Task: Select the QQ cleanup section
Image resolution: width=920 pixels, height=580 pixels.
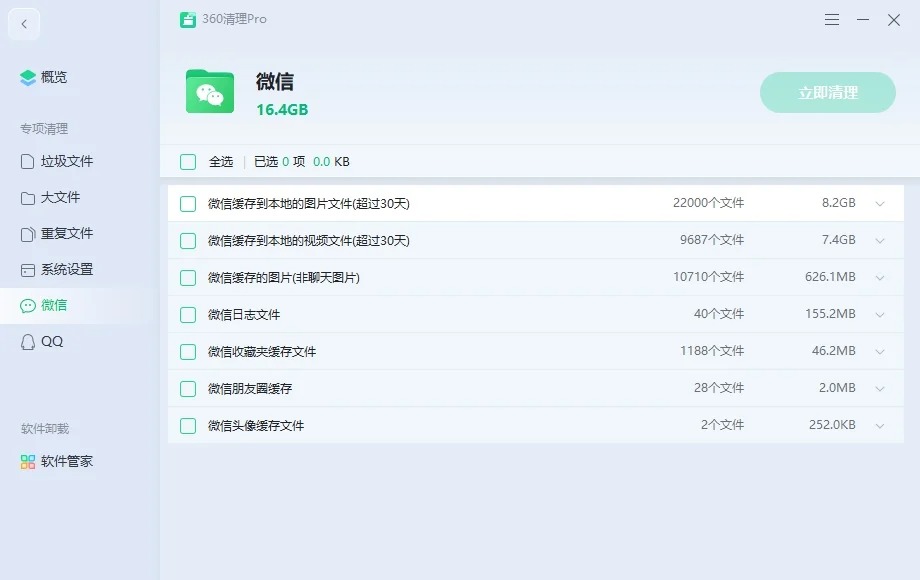Action: click(51, 341)
